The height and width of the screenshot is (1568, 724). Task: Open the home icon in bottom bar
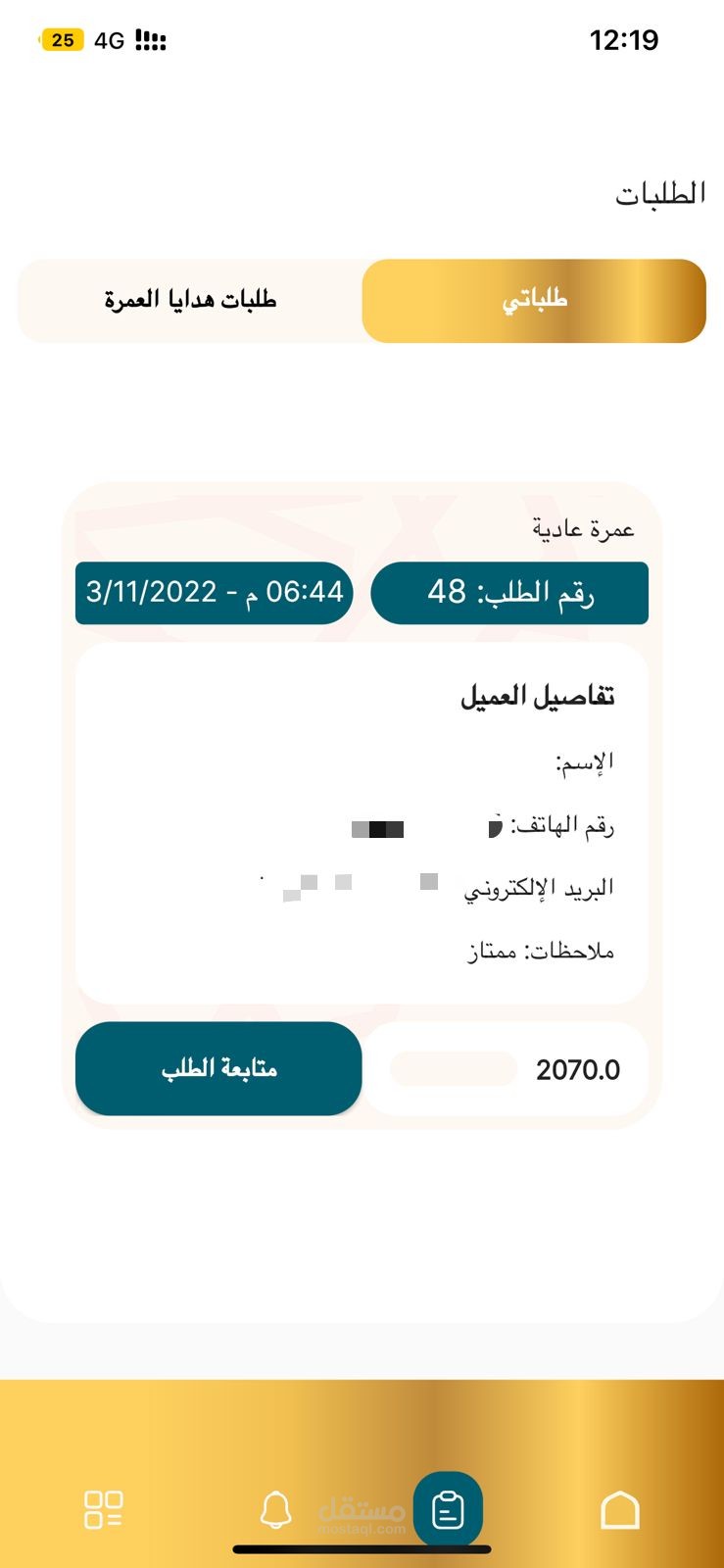(619, 1510)
